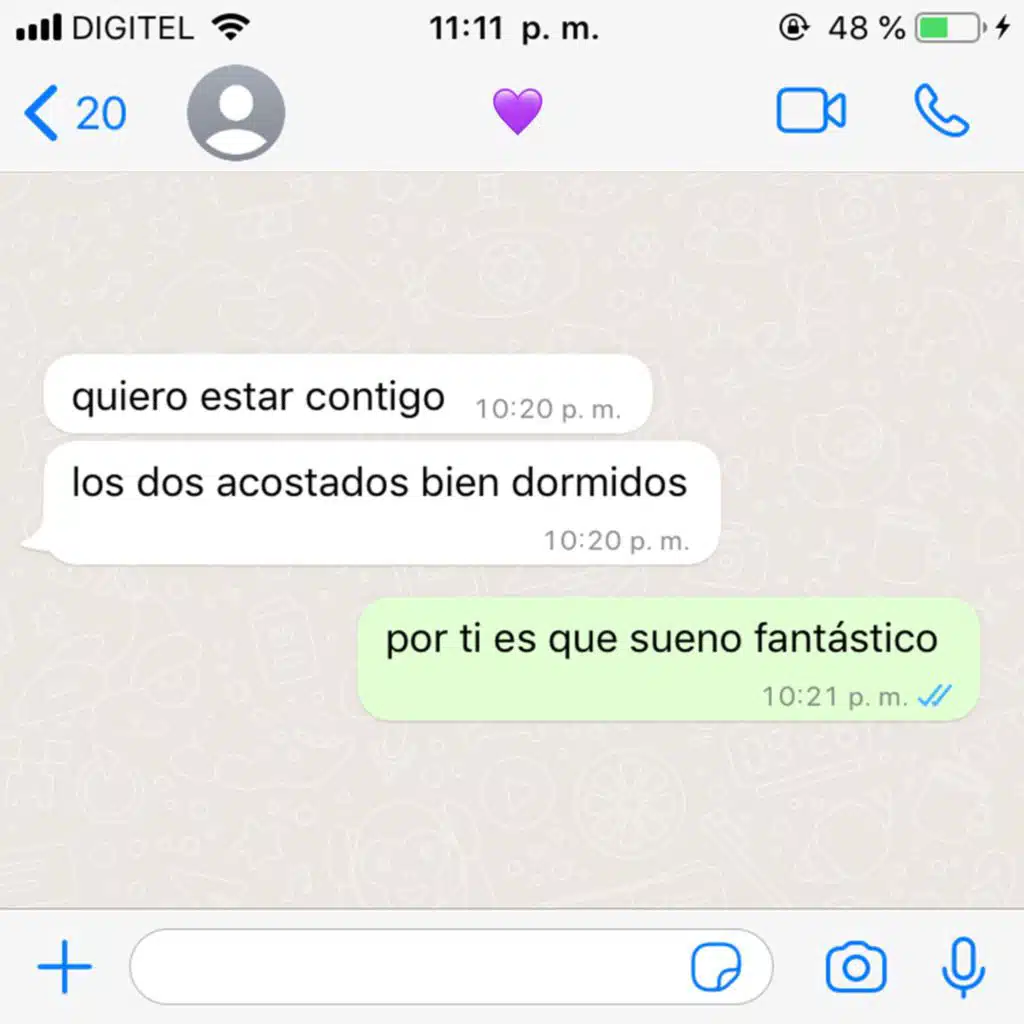Go back to the chats list

[x=72, y=114]
